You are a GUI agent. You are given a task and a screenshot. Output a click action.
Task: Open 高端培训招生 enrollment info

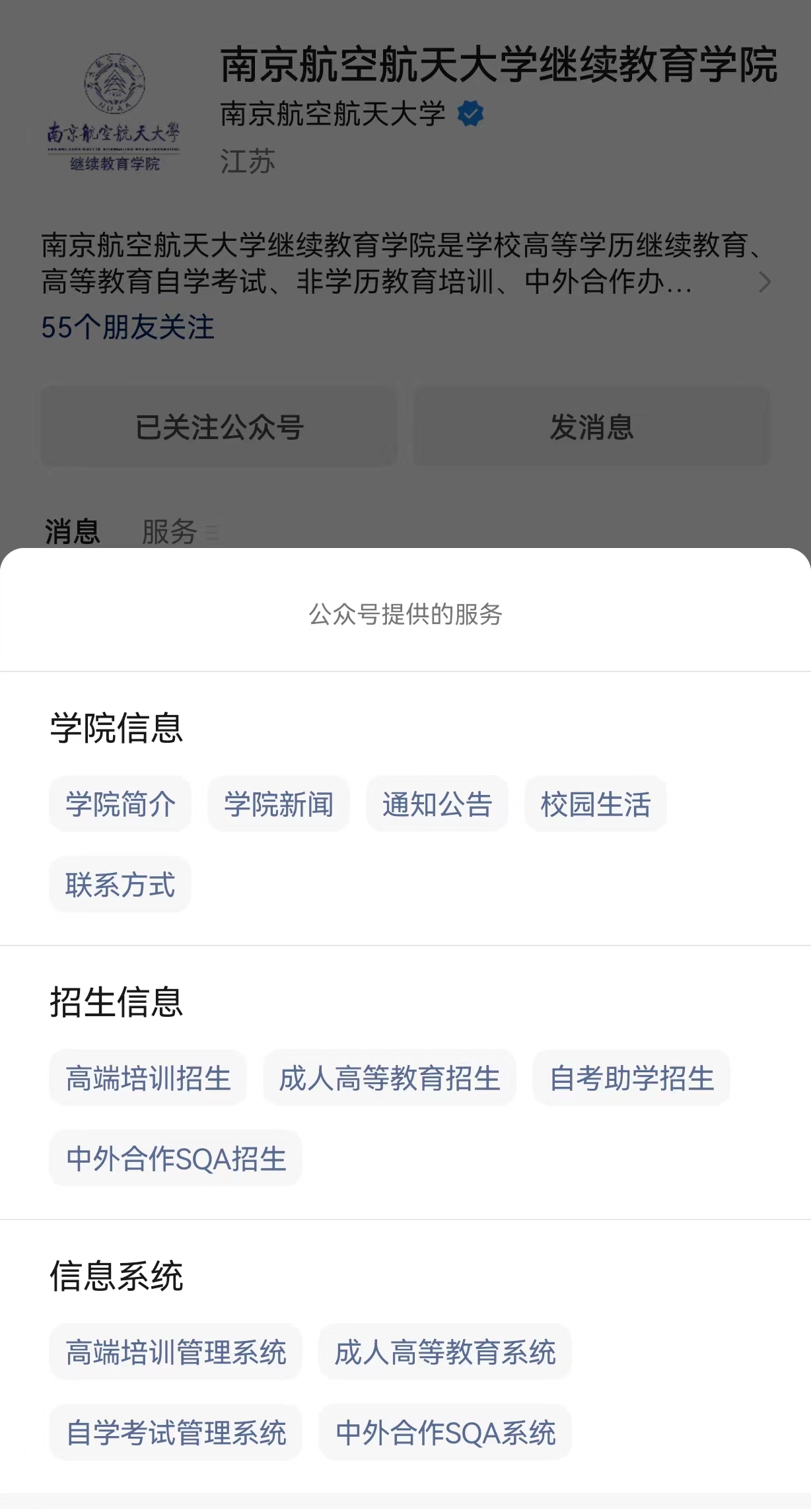click(x=148, y=1078)
